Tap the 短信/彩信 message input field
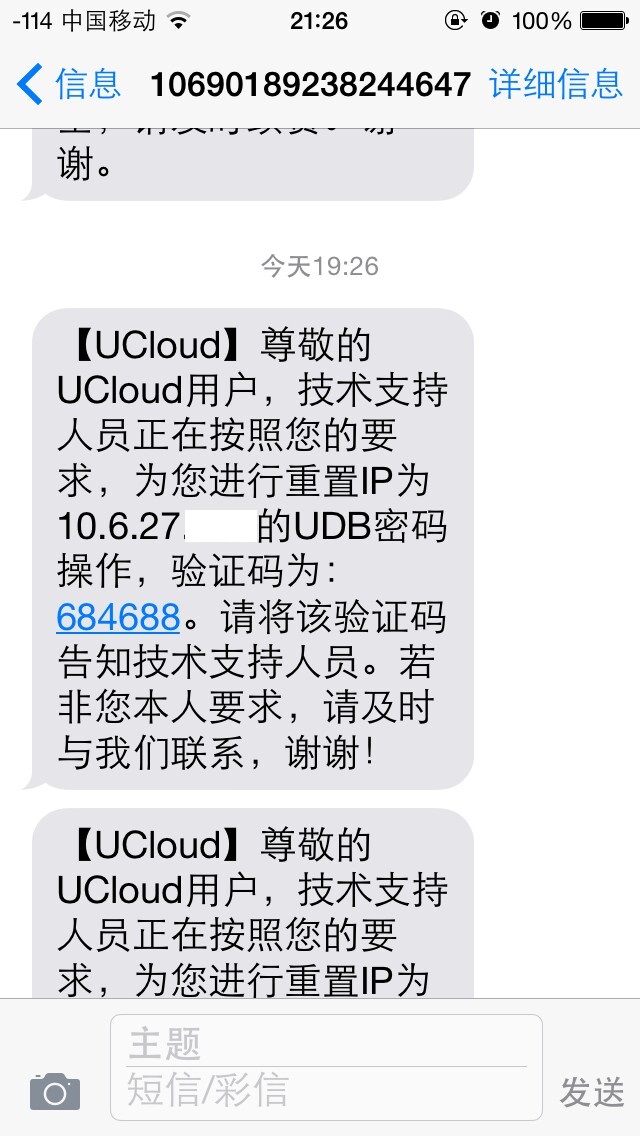This screenshot has height=1136, width=640. (326, 1090)
